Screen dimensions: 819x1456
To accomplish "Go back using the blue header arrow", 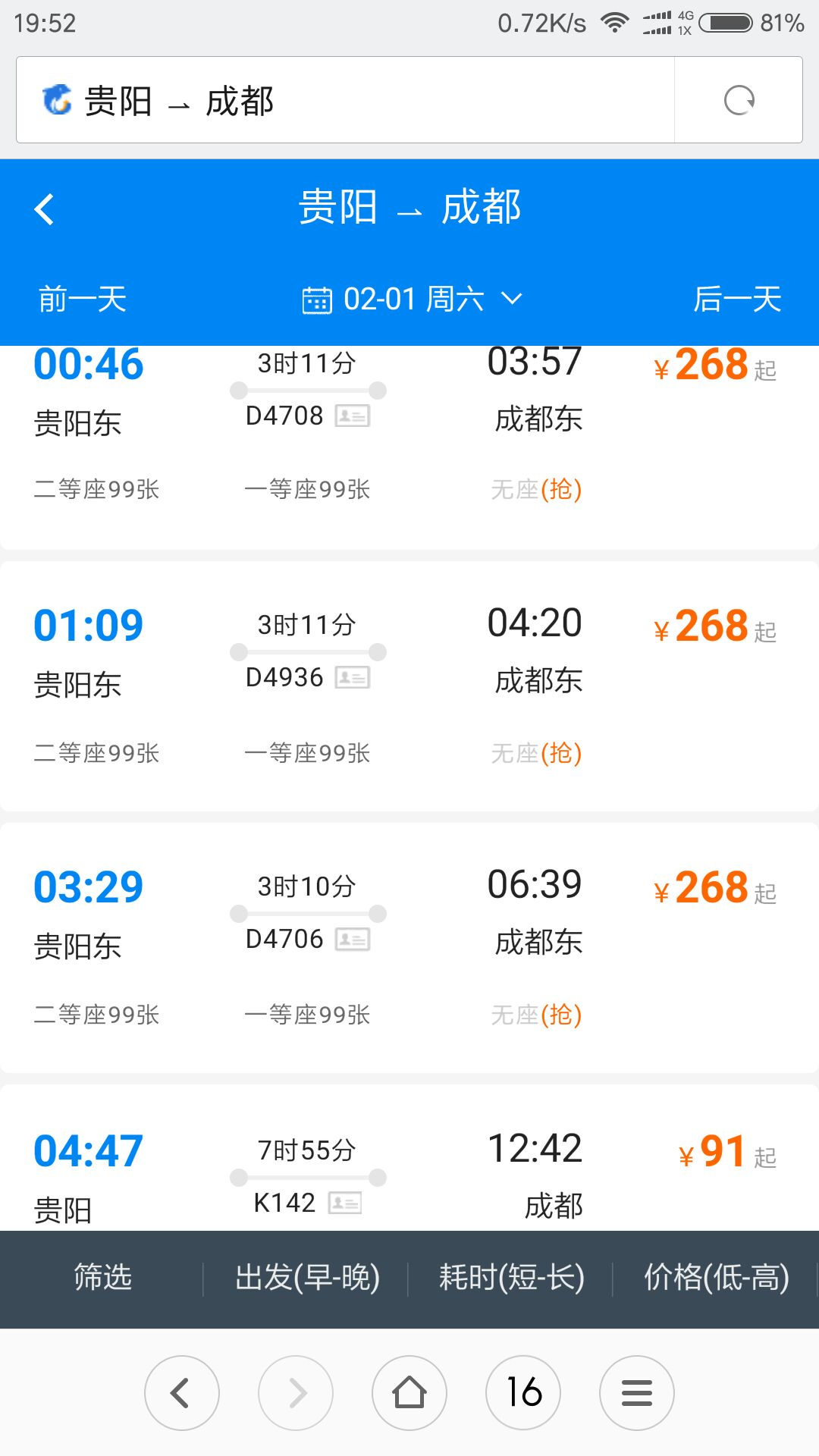I will (44, 209).
